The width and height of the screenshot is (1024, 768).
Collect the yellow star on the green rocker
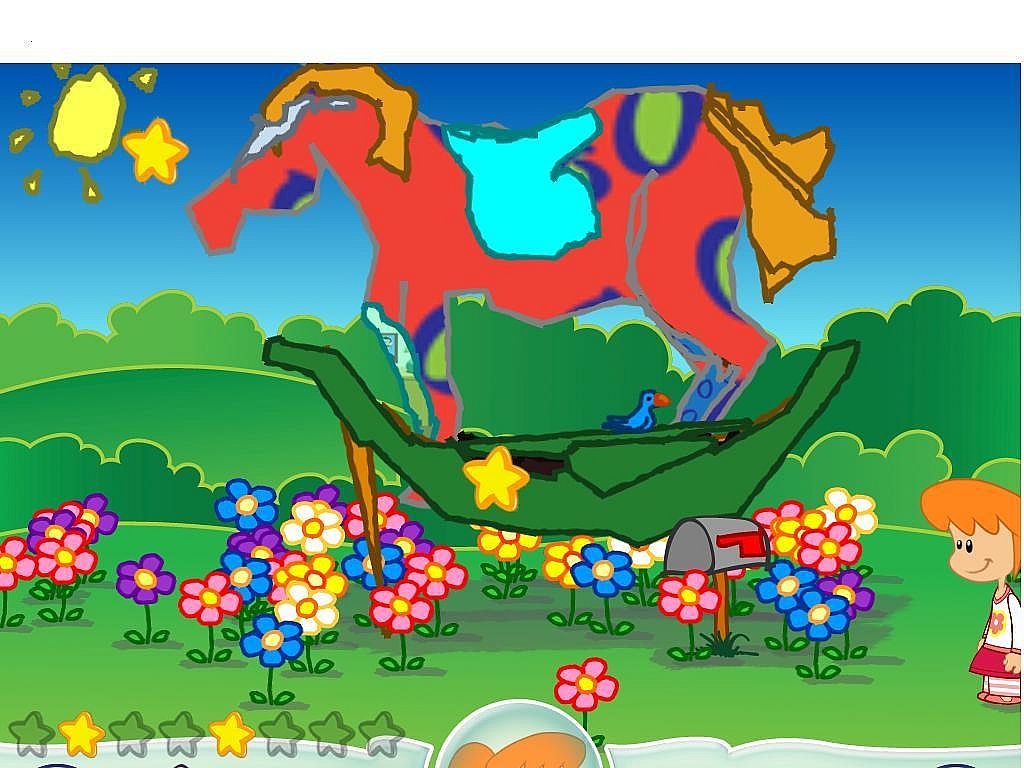pos(495,478)
